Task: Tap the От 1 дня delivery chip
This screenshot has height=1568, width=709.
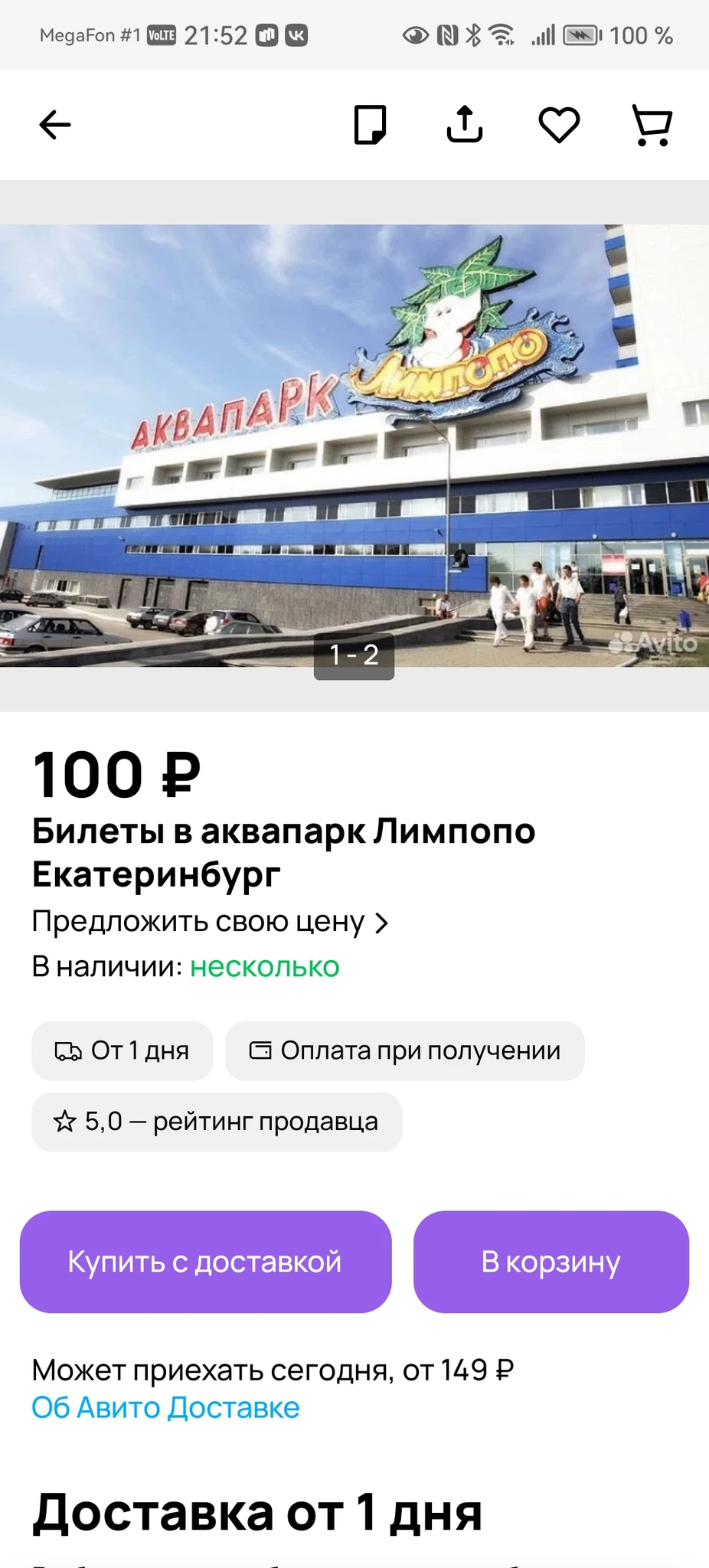Action: click(123, 1050)
